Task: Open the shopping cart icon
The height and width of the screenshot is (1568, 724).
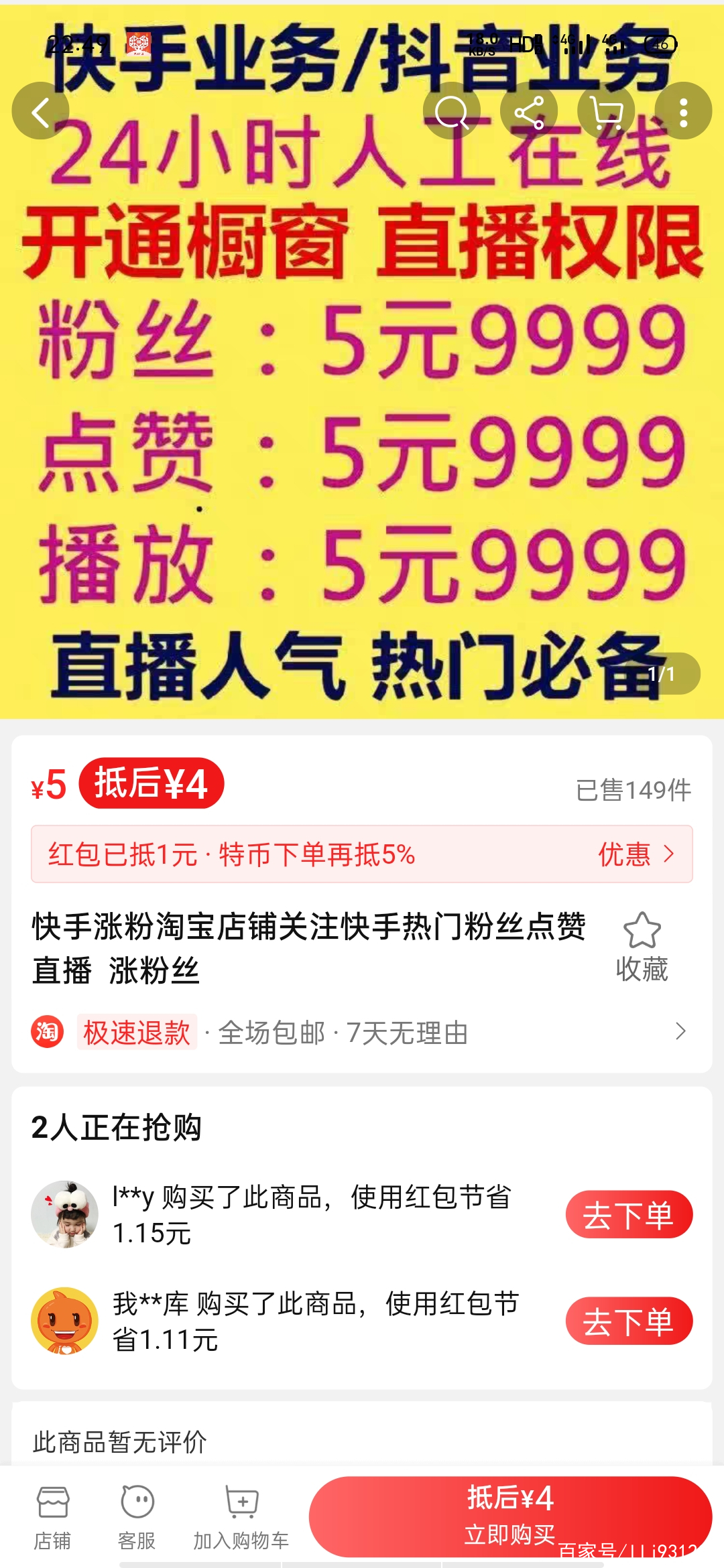Action: tap(606, 111)
